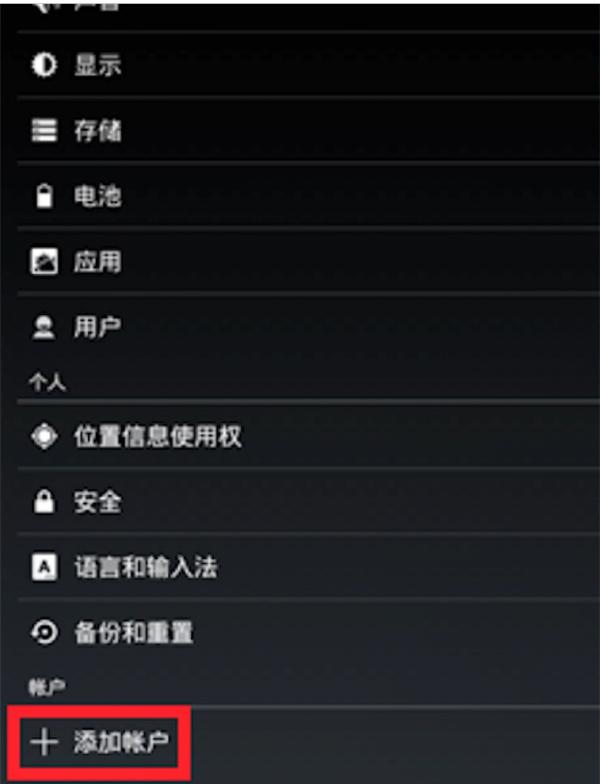The width and height of the screenshot is (600, 784).
Task: Open 位置信息使用权 location access
Action: 157,436
